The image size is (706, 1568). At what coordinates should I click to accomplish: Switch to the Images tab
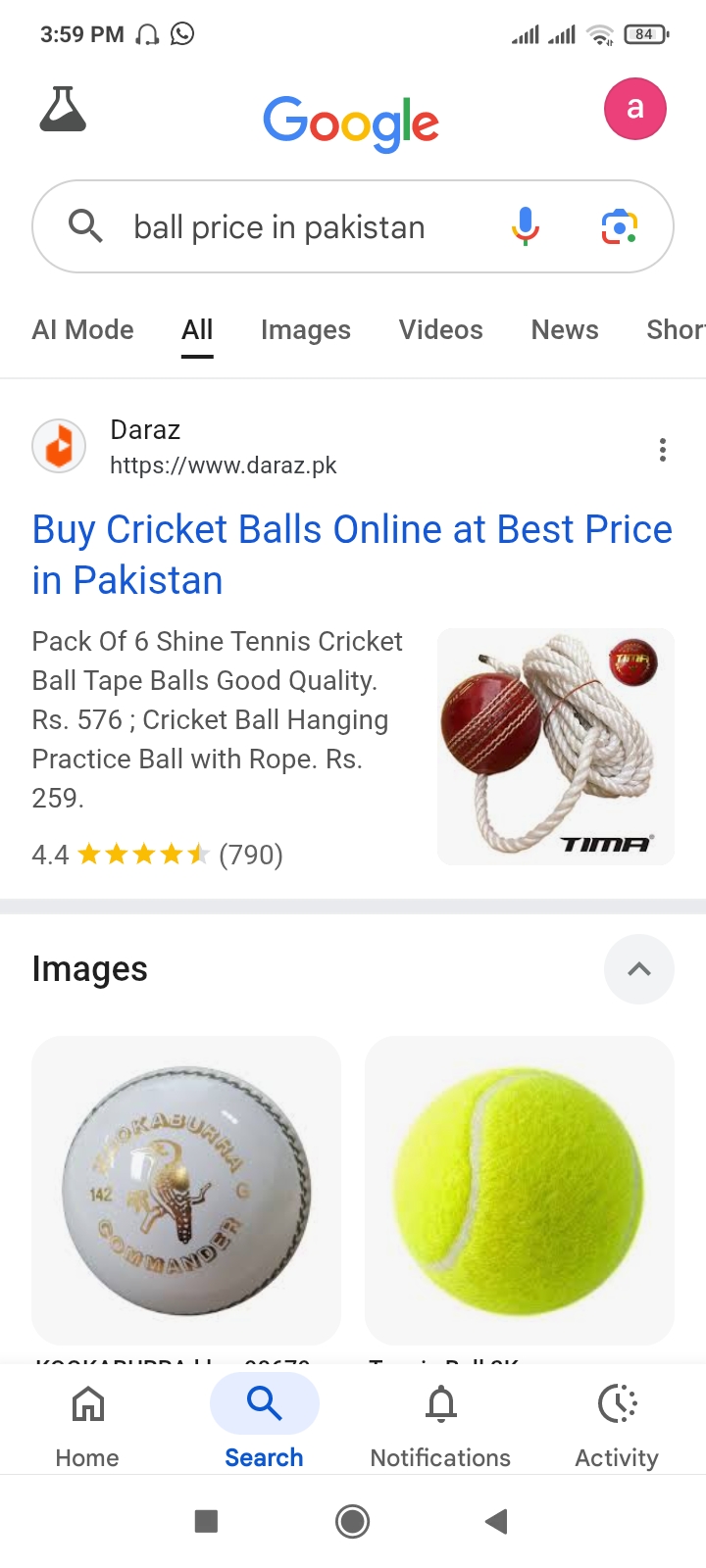click(x=306, y=330)
